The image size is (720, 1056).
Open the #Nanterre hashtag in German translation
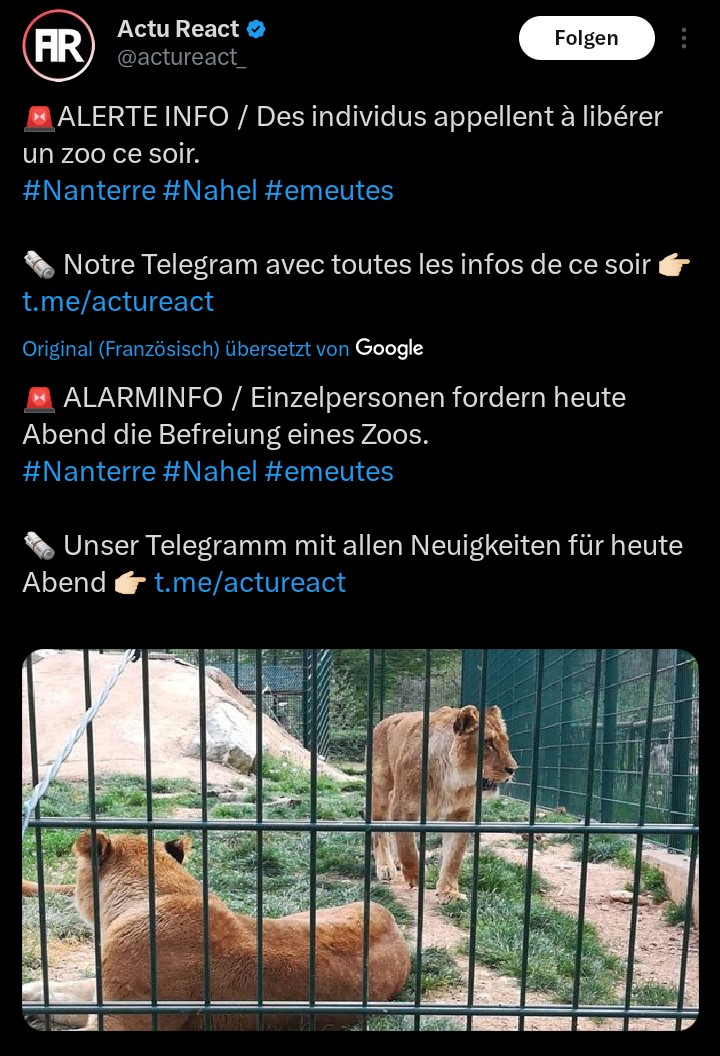click(x=89, y=471)
